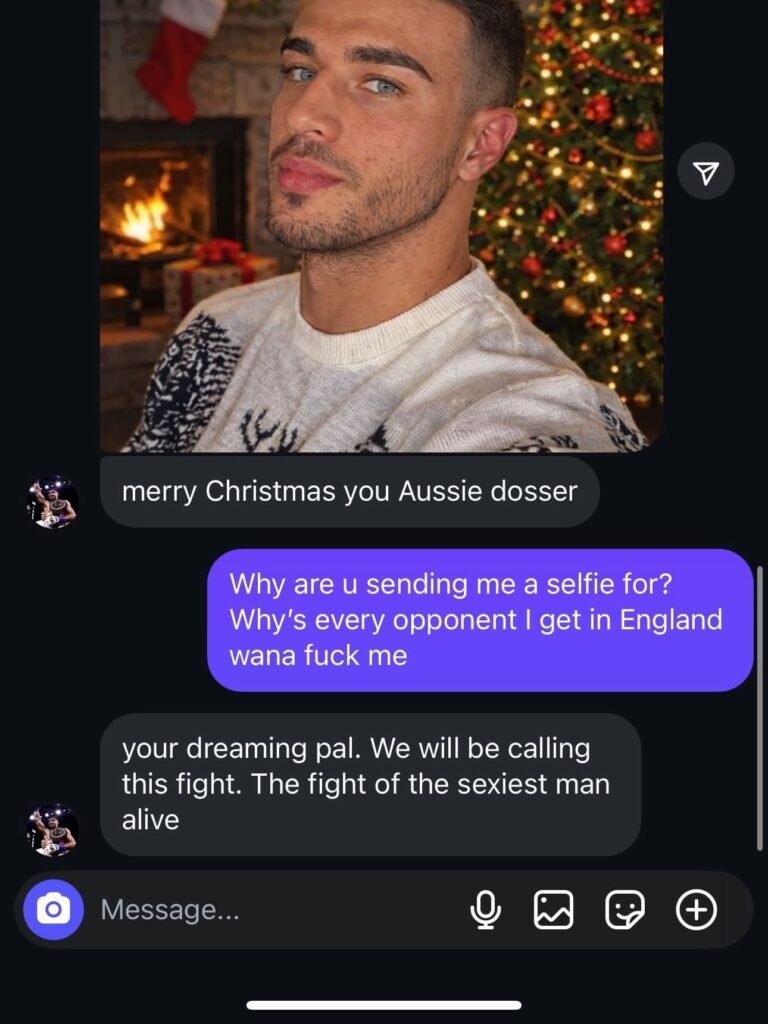Open the camera button in message bar
The image size is (768, 1024).
53,909
